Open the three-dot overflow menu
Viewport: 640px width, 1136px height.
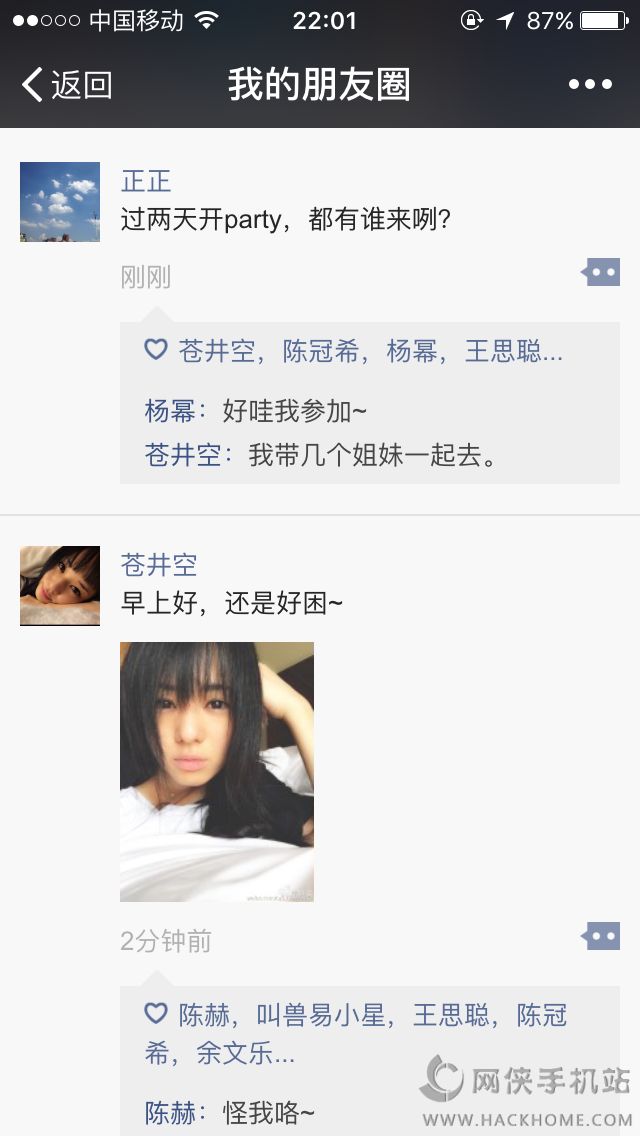[x=590, y=85]
